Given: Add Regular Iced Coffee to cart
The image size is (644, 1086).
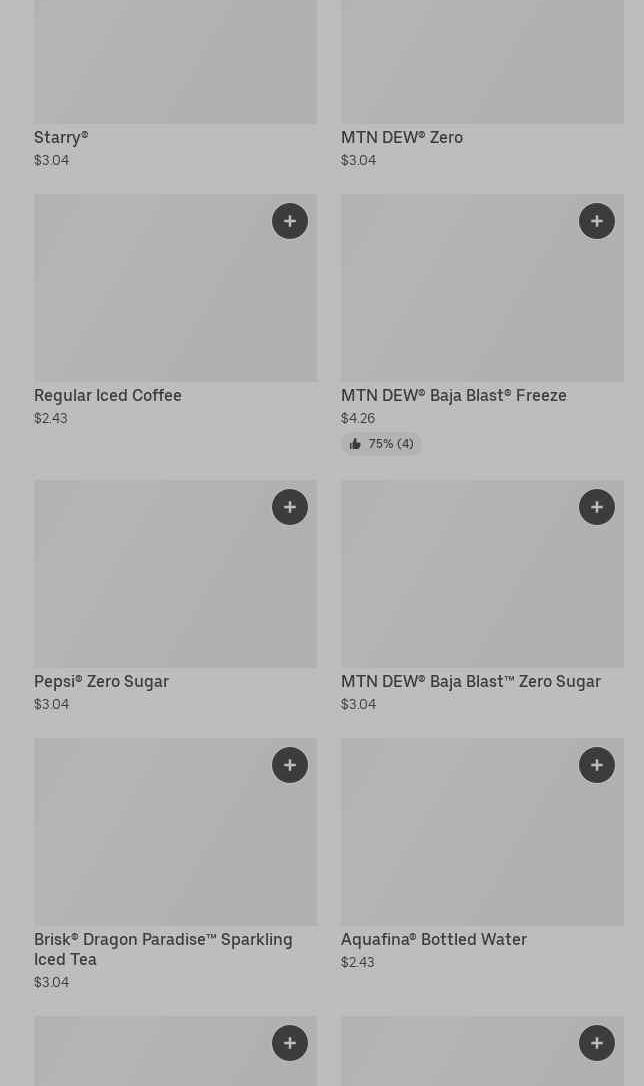Looking at the screenshot, I should [x=289, y=221].
